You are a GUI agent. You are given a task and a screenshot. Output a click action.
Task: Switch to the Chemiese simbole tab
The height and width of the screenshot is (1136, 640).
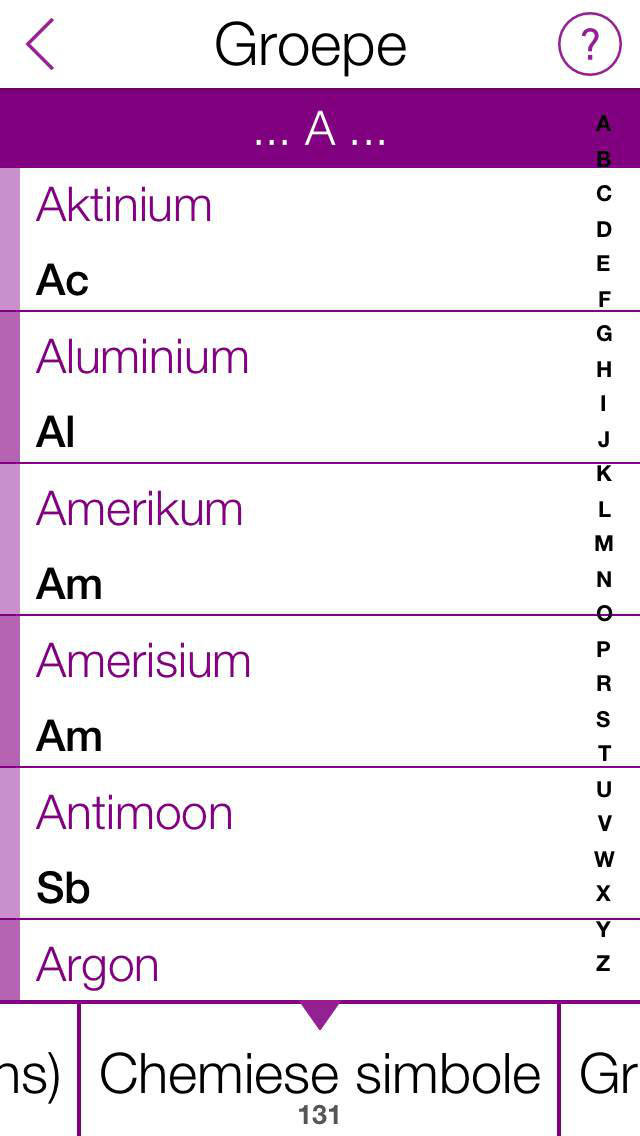click(x=319, y=1073)
